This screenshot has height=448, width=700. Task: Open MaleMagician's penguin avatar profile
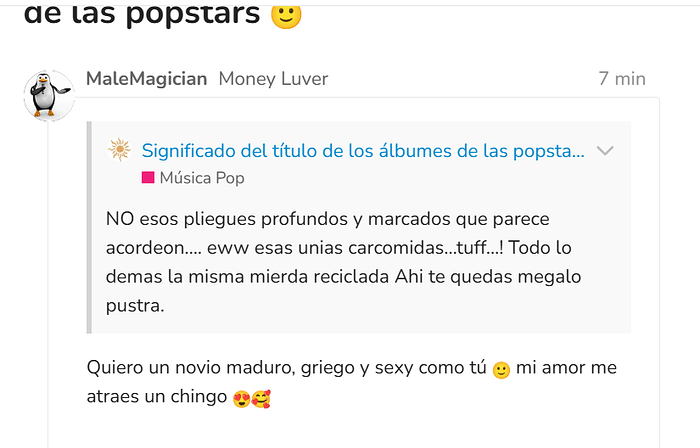(48, 96)
